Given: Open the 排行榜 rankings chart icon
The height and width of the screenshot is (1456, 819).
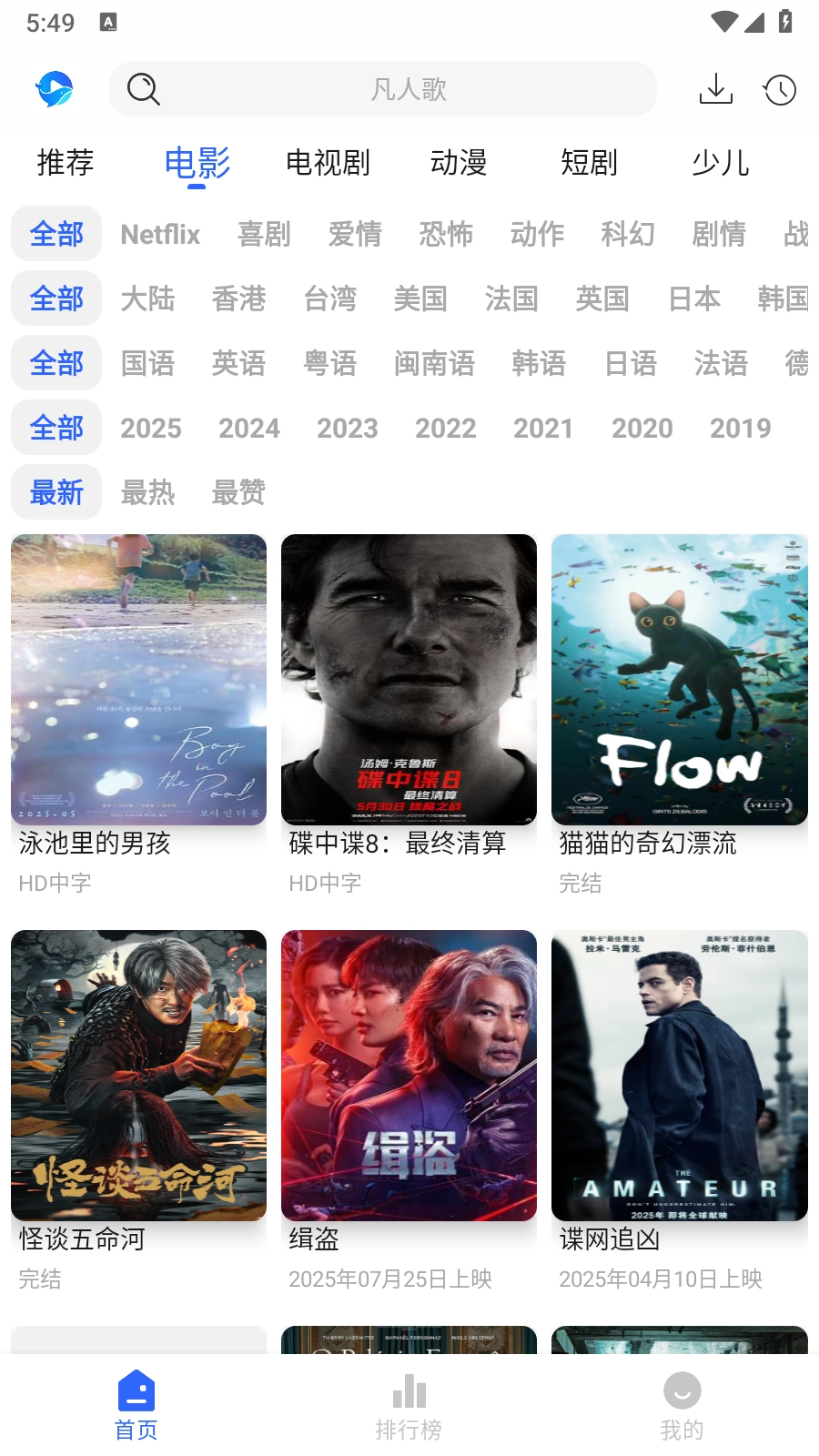Looking at the screenshot, I should coord(409,1390).
